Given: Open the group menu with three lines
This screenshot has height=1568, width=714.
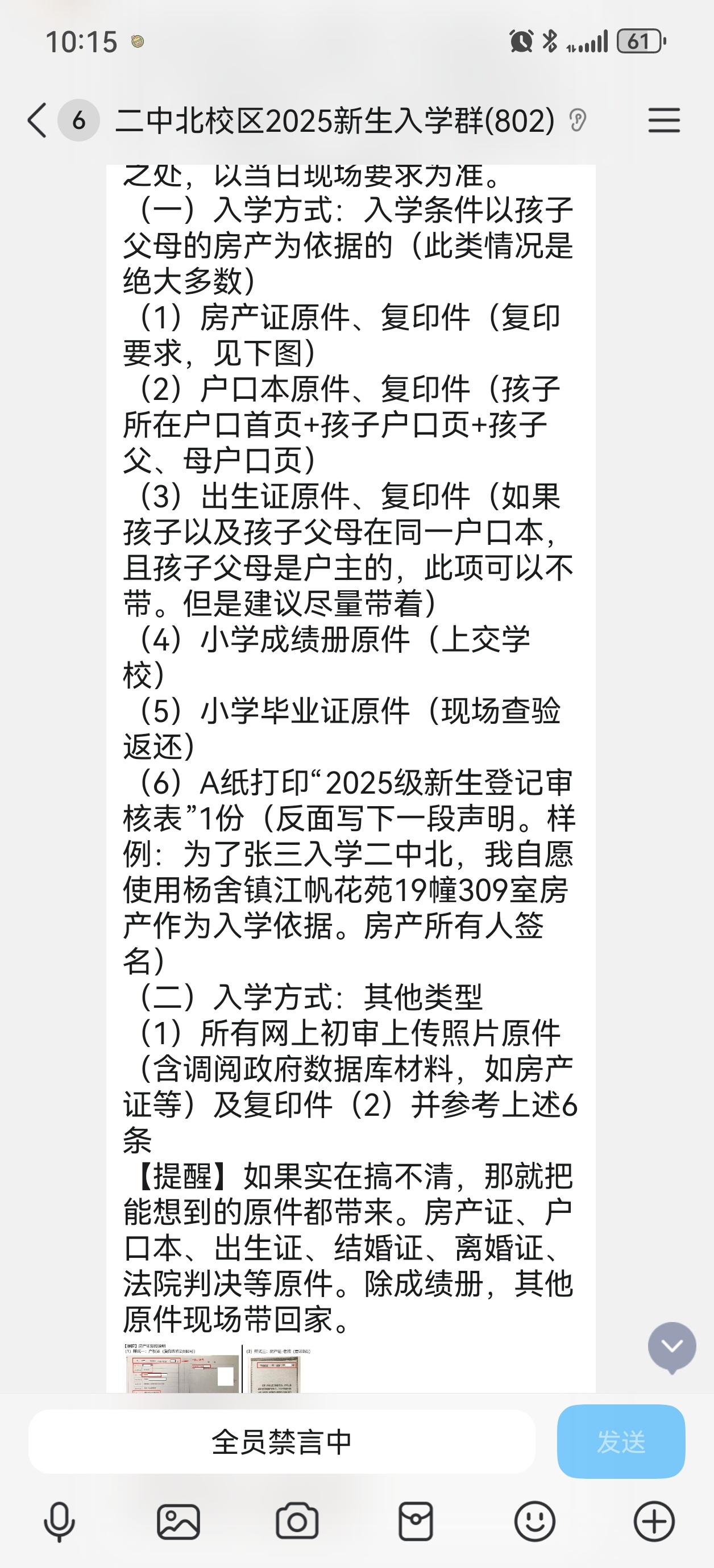Looking at the screenshot, I should pyautogui.click(x=664, y=120).
